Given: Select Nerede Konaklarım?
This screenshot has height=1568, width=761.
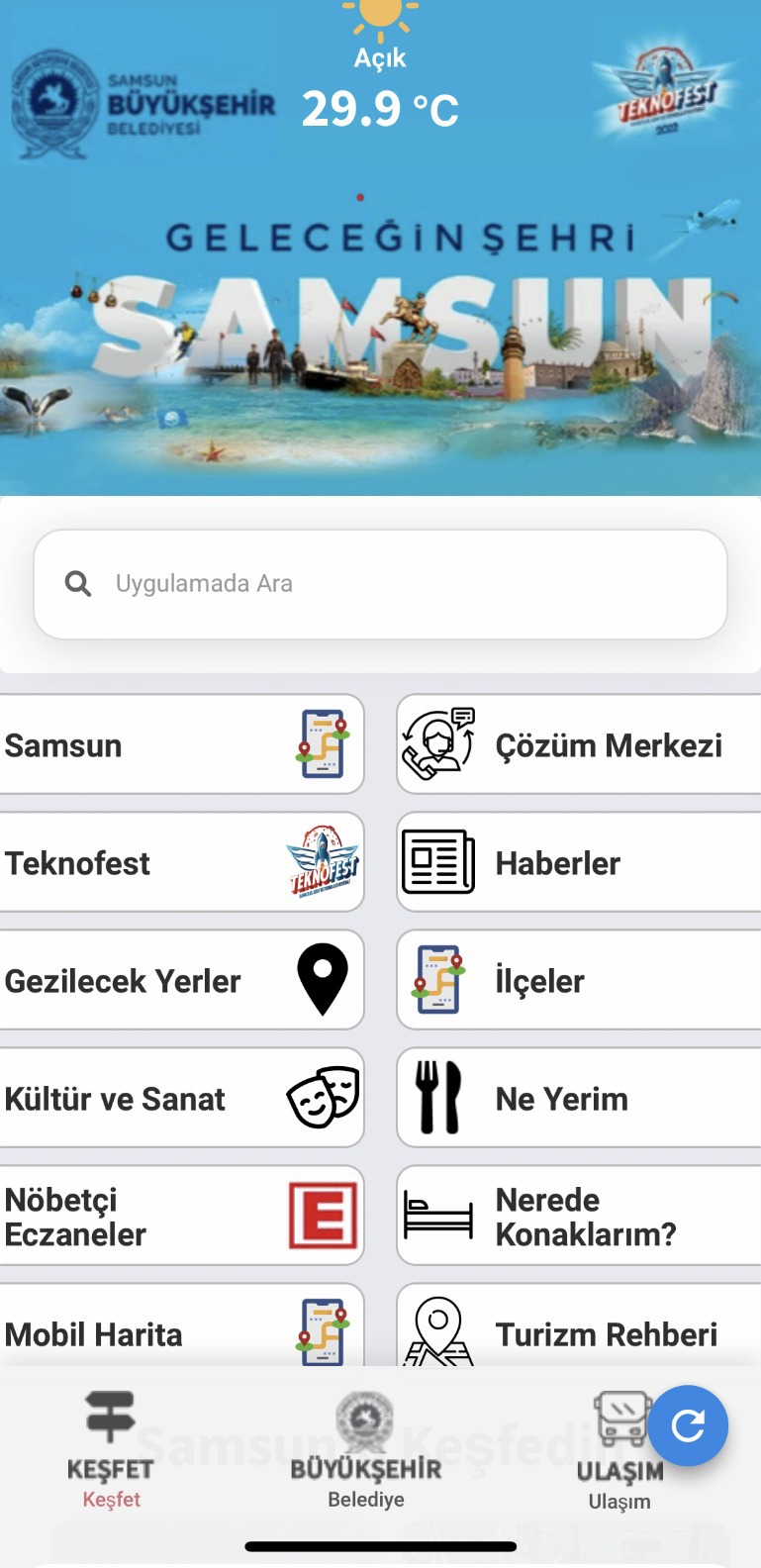Looking at the screenshot, I should (579, 1216).
